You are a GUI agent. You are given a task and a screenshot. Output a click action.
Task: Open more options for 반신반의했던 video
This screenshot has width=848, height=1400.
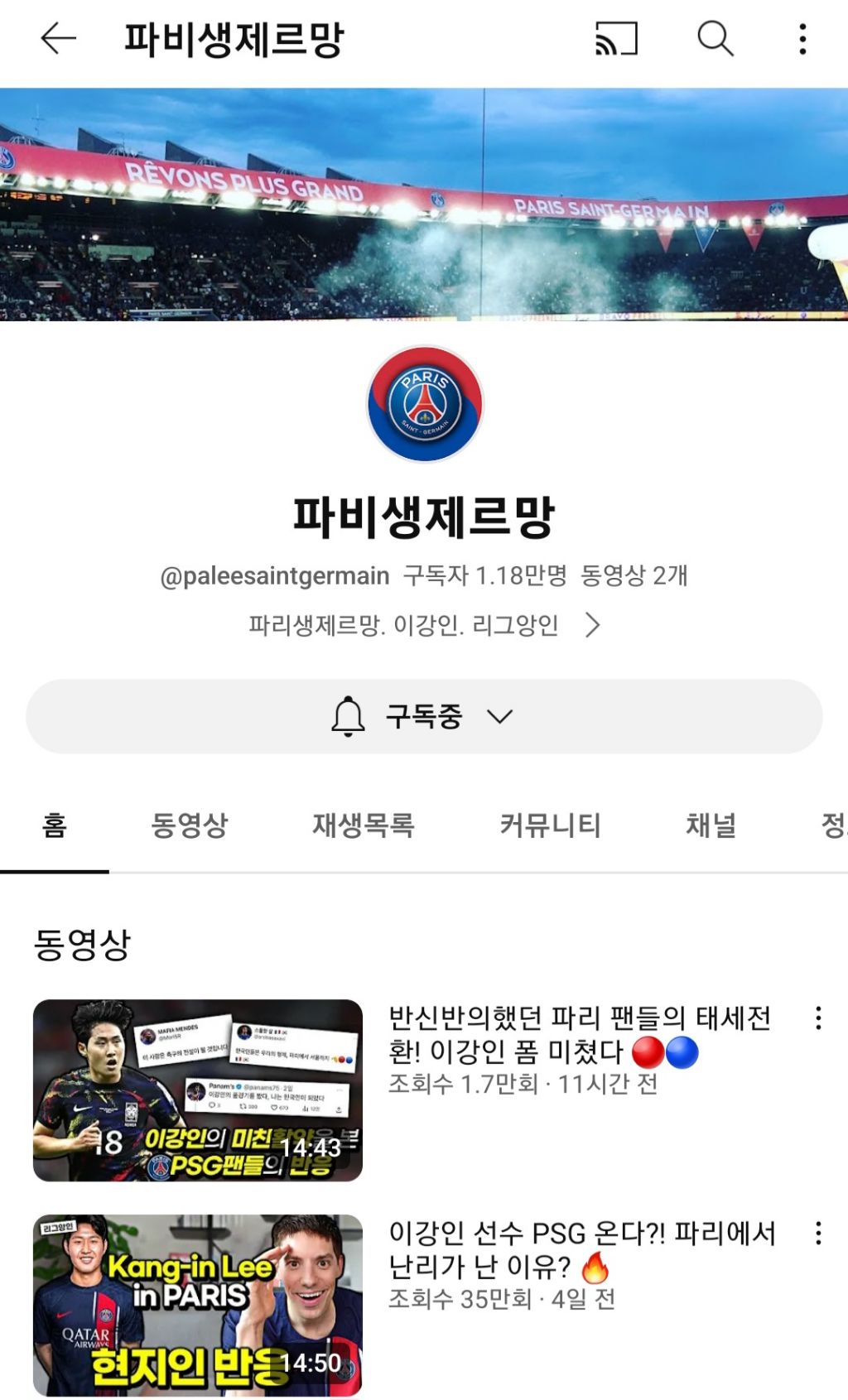(818, 1018)
